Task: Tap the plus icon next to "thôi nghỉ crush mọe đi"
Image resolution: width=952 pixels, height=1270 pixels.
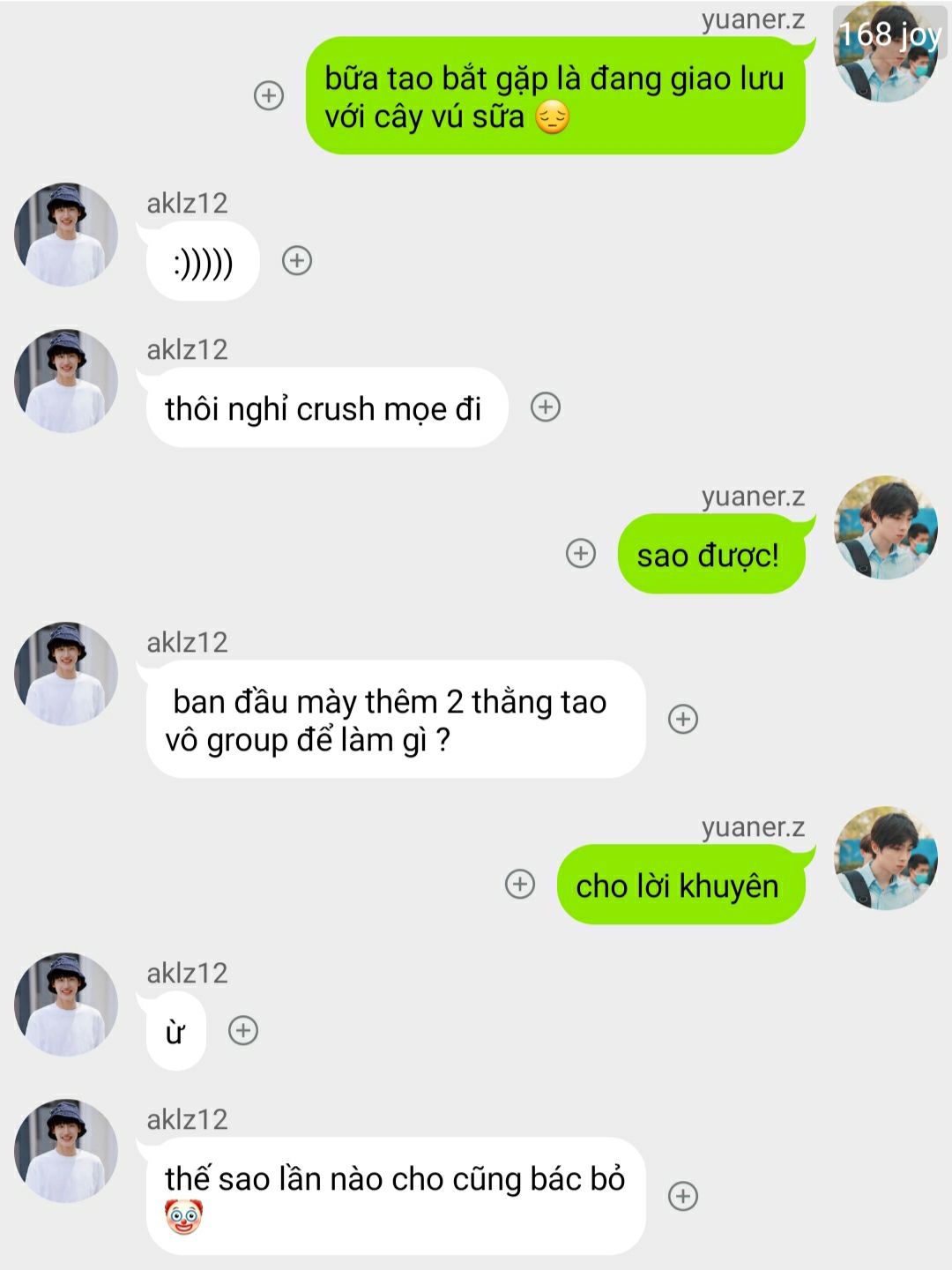Action: tap(546, 407)
